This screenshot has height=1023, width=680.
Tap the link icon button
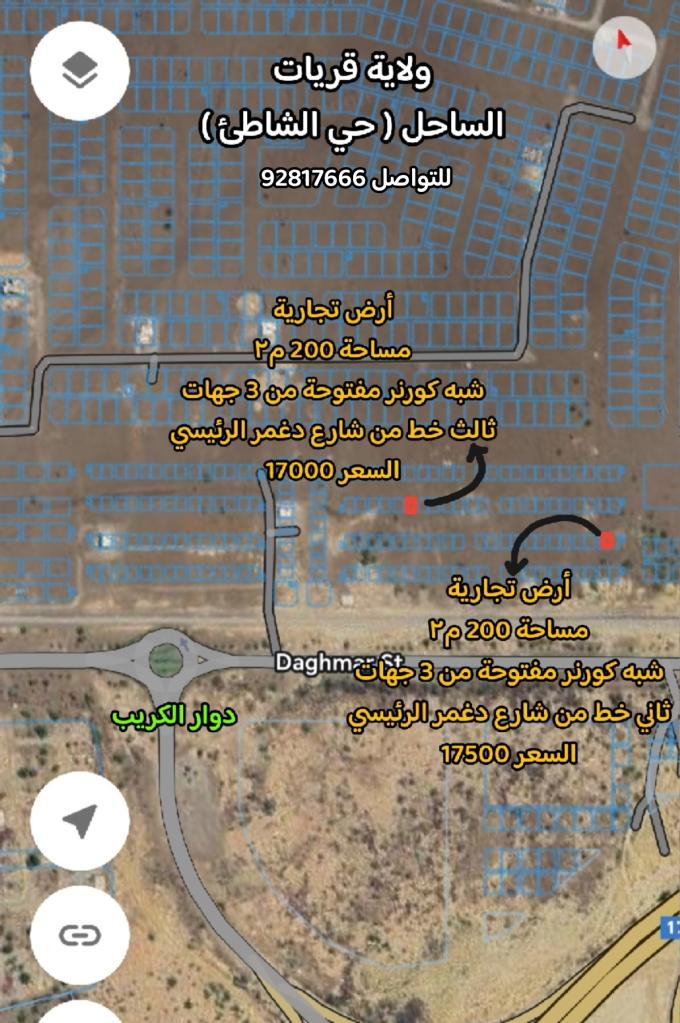click(x=80, y=935)
